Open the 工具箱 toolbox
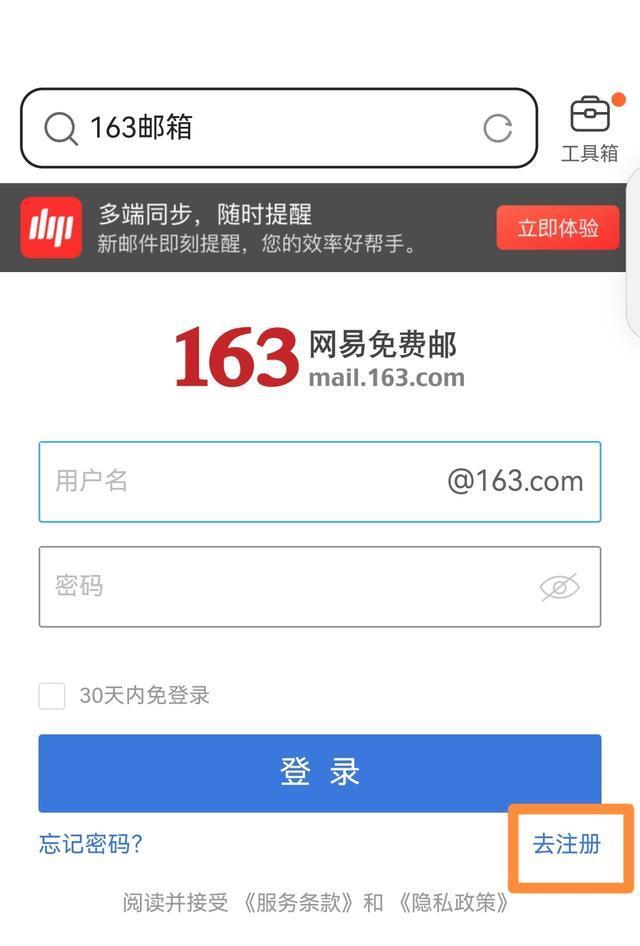 [589, 128]
